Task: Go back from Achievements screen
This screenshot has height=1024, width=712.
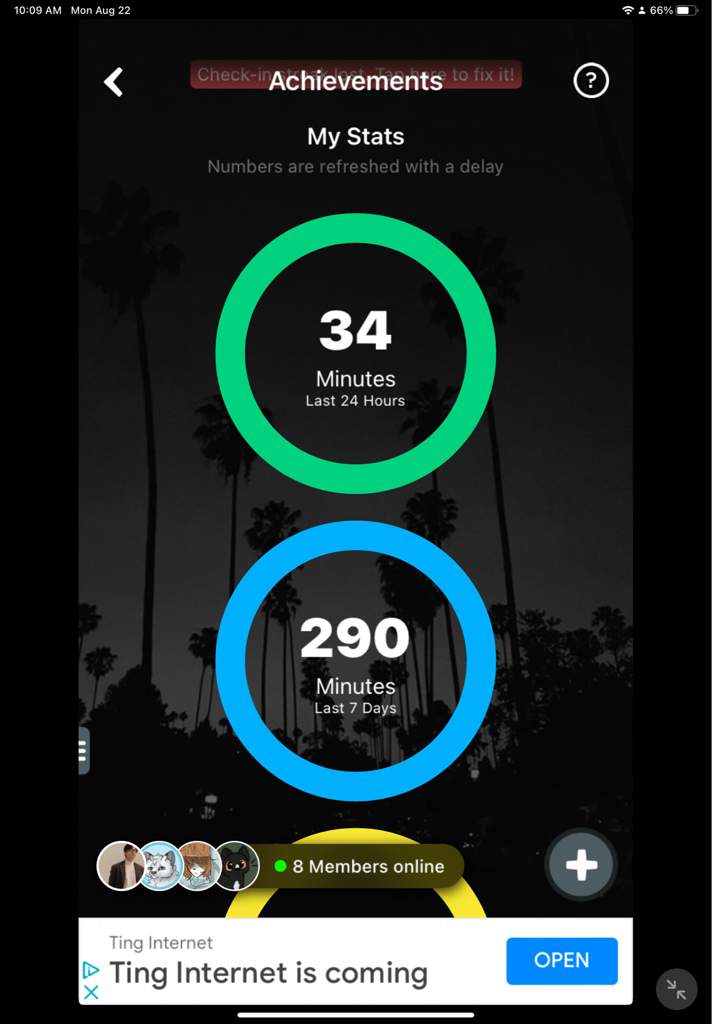Action: pyautogui.click(x=114, y=82)
